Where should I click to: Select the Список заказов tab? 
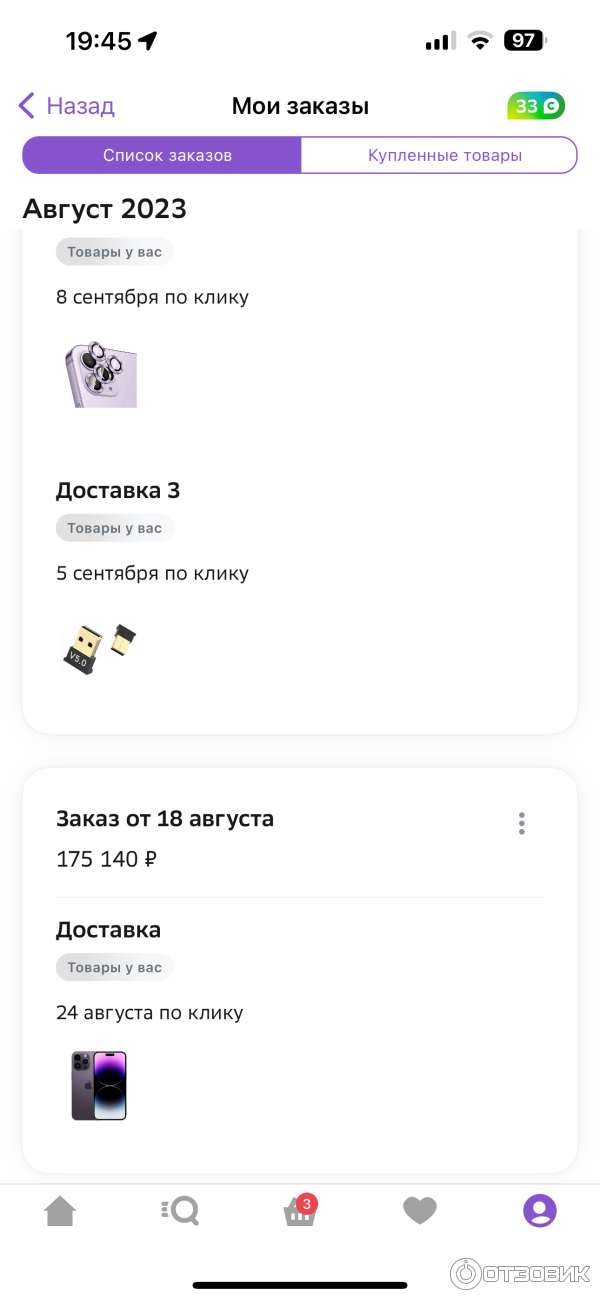click(x=167, y=156)
